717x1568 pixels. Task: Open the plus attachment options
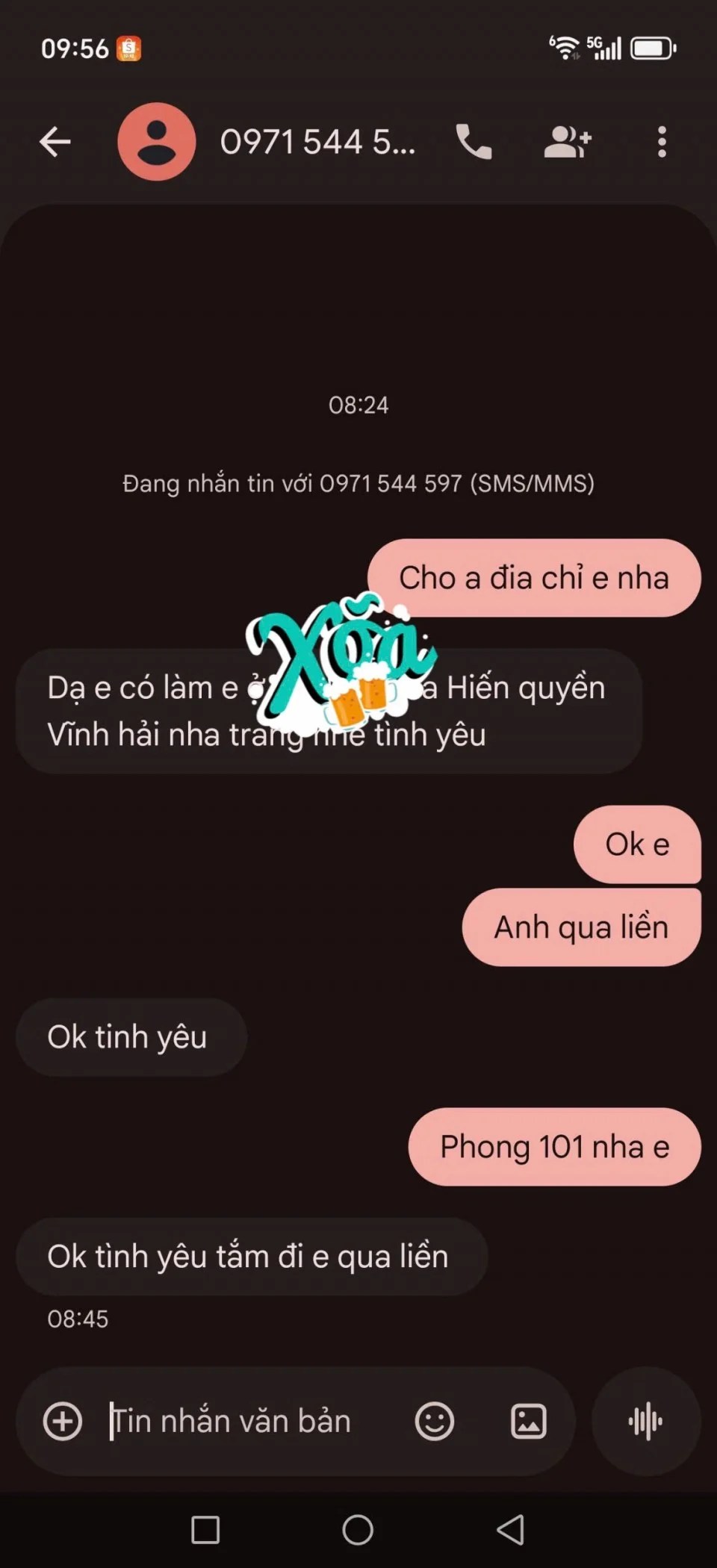click(63, 1421)
